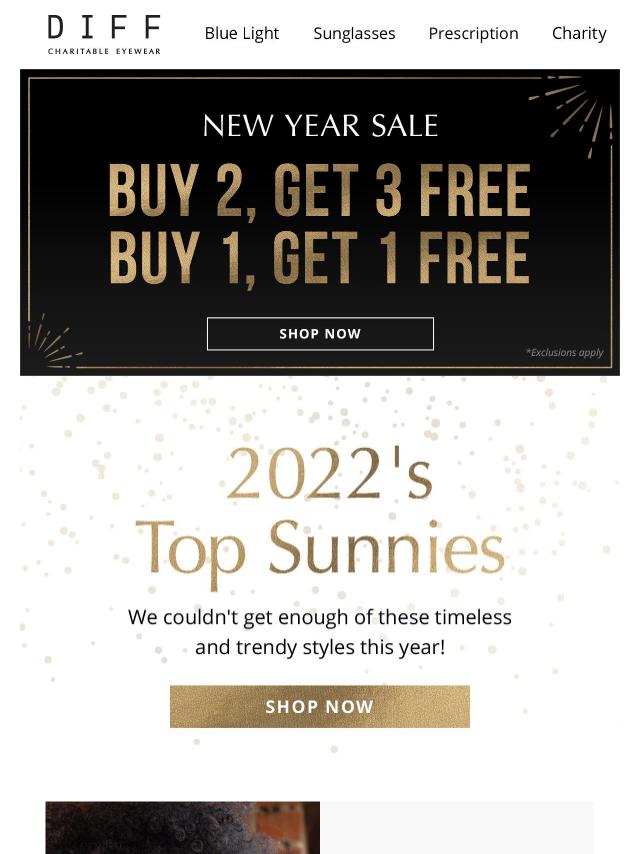Visit the Charity page
This screenshot has height=854, width=640.
click(579, 33)
